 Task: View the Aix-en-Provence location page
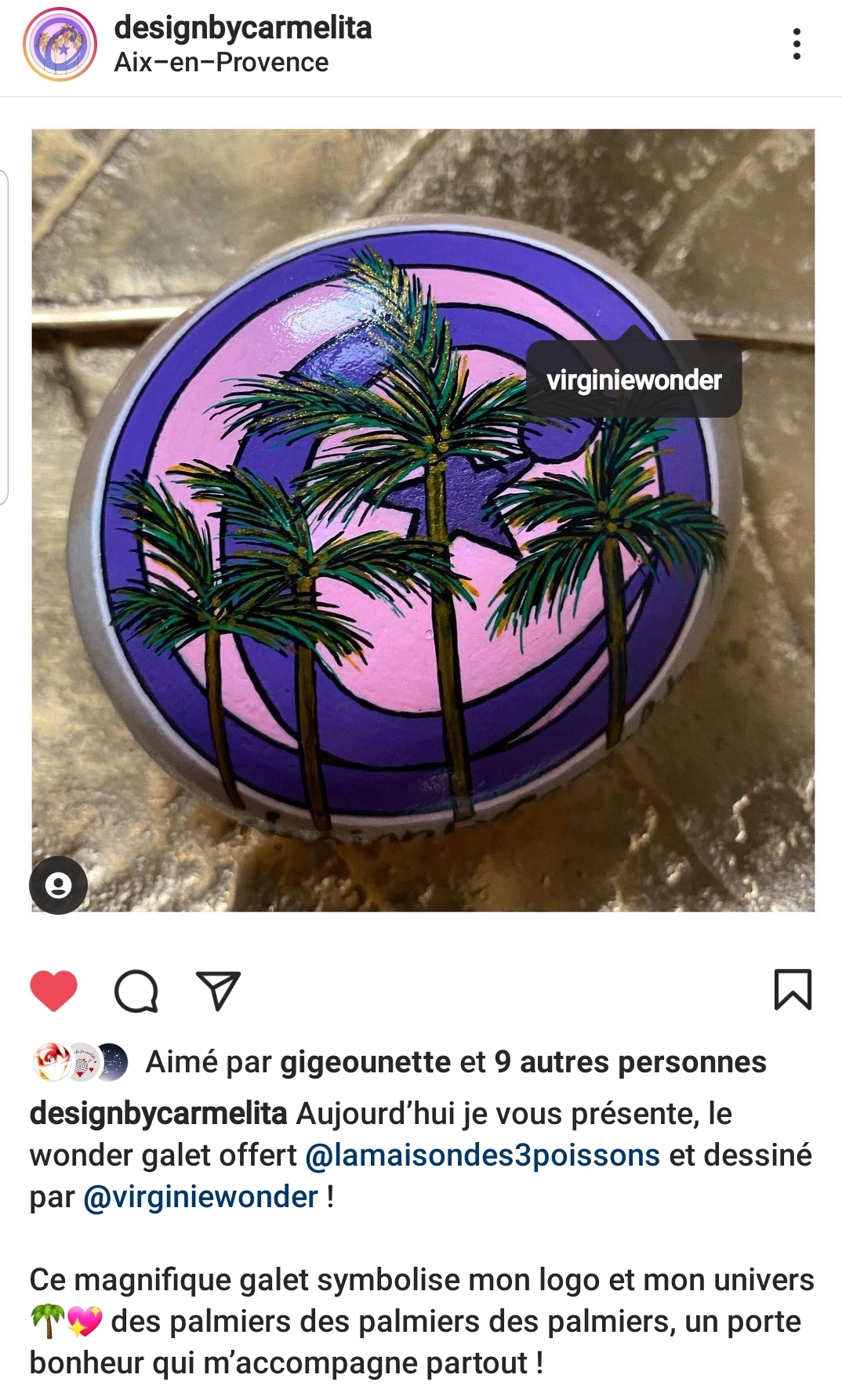(x=221, y=63)
